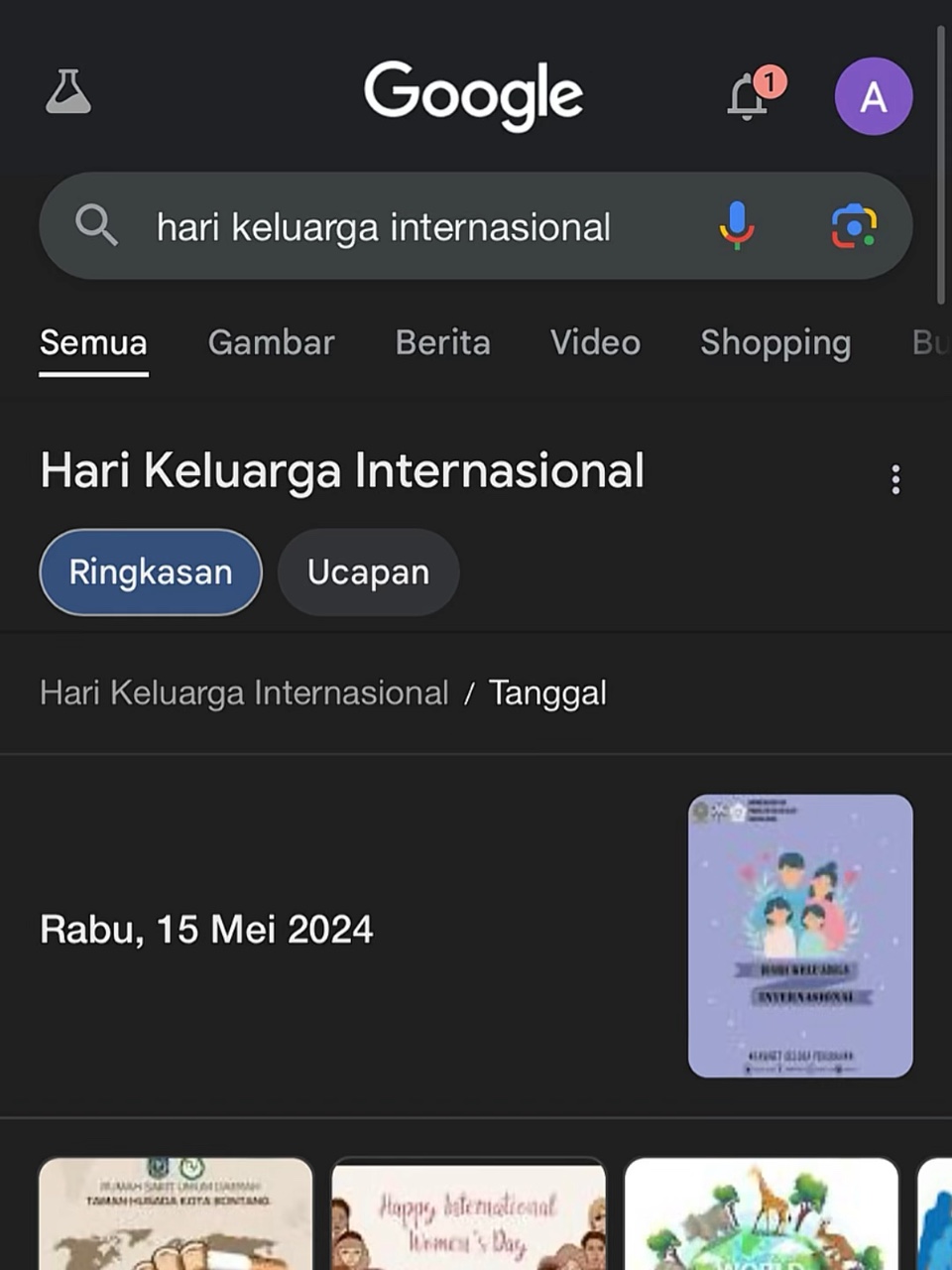Open Google Lens camera search
This screenshot has height=1270, width=952.
pos(853,226)
